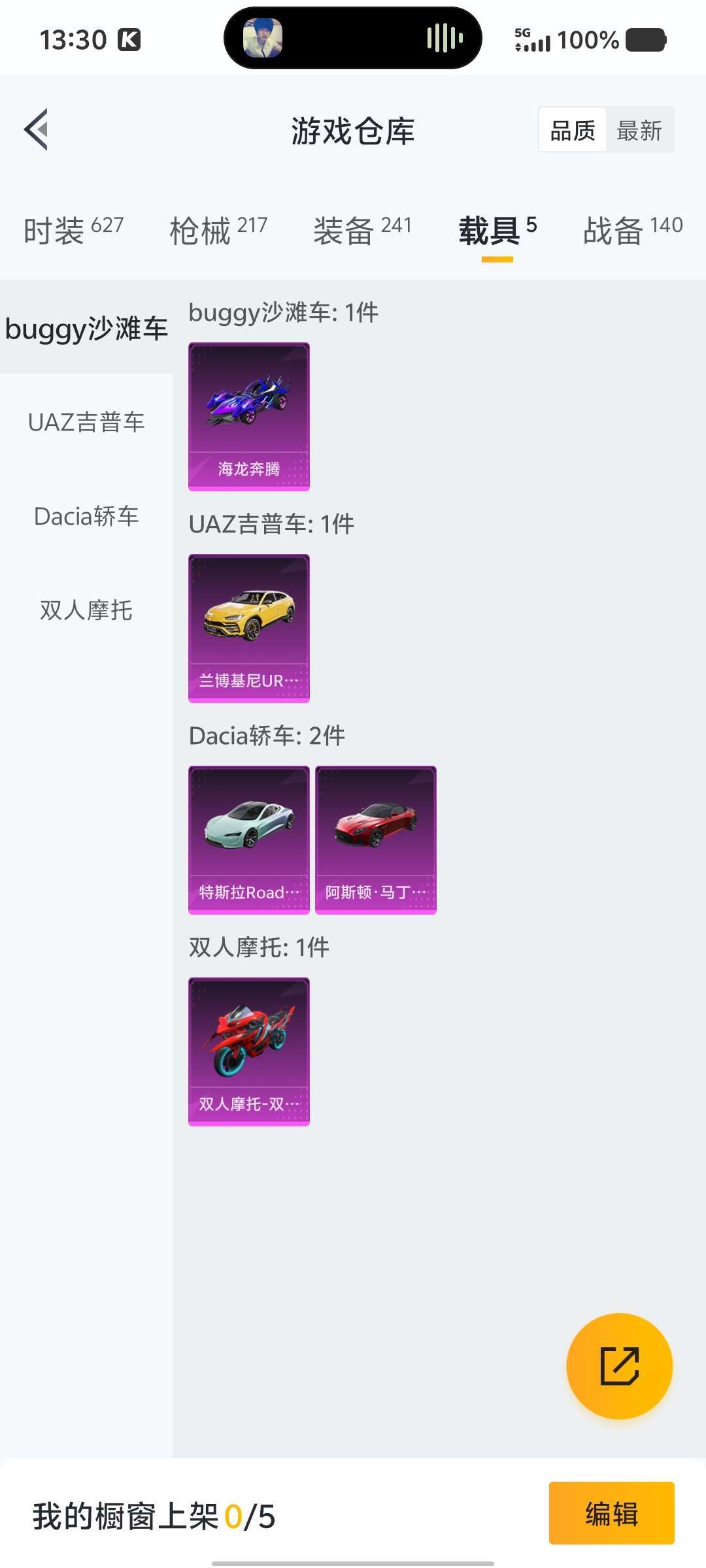This screenshot has width=706, height=1568.
Task: Open the 双人摩托-双 motorcycle item
Action: coord(249,1052)
